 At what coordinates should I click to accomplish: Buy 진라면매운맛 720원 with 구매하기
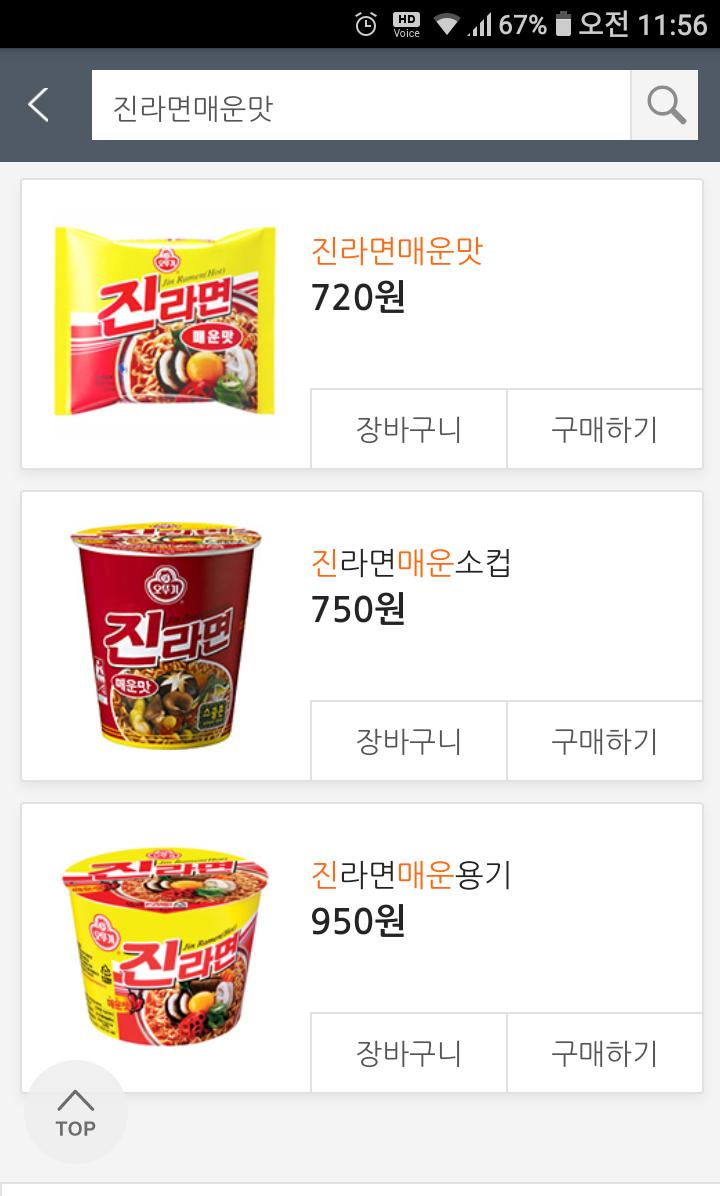pyautogui.click(x=604, y=429)
